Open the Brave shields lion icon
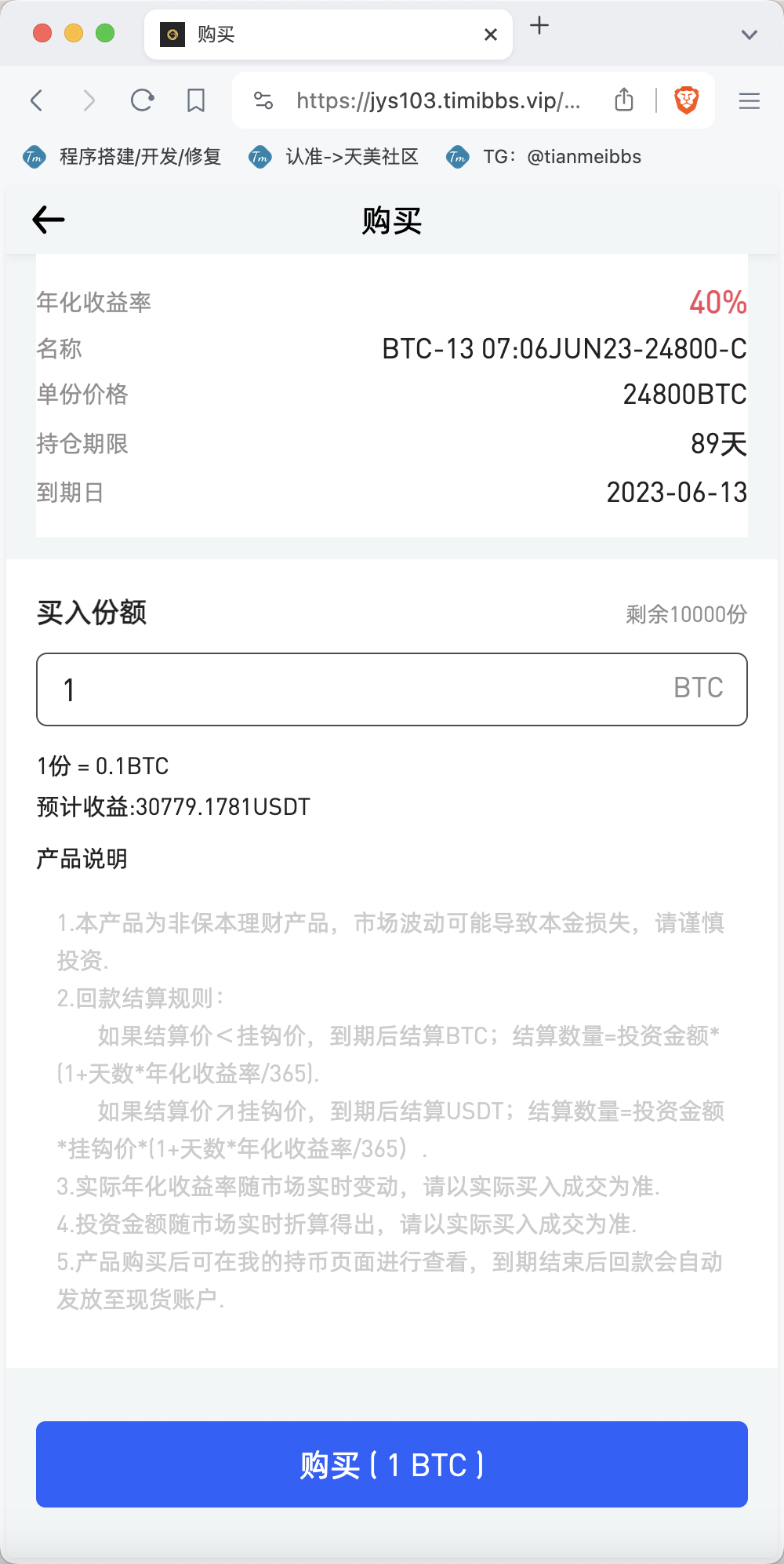784x1564 pixels. click(687, 100)
